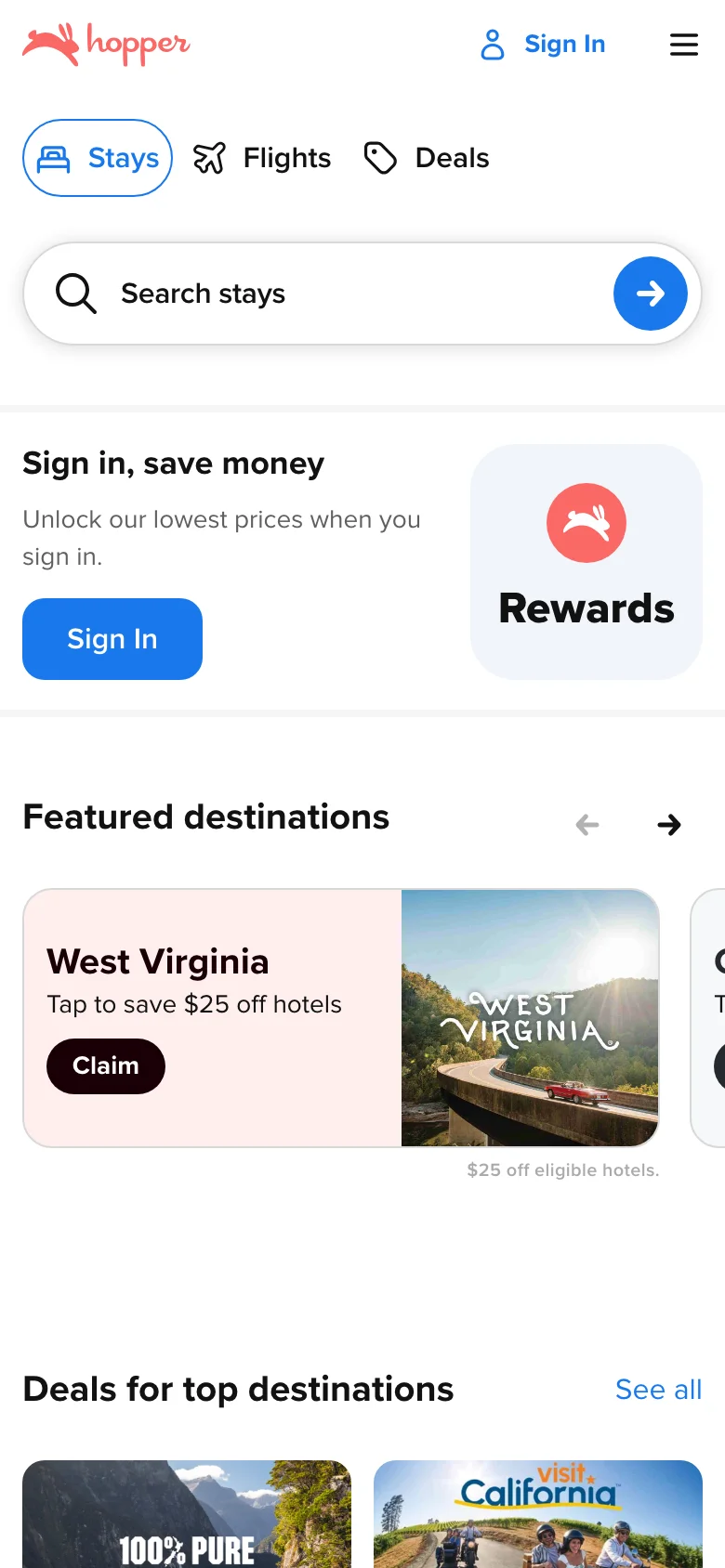Image resolution: width=725 pixels, height=1568 pixels.
Task: Open the Visit California deal card
Action: point(538,1514)
